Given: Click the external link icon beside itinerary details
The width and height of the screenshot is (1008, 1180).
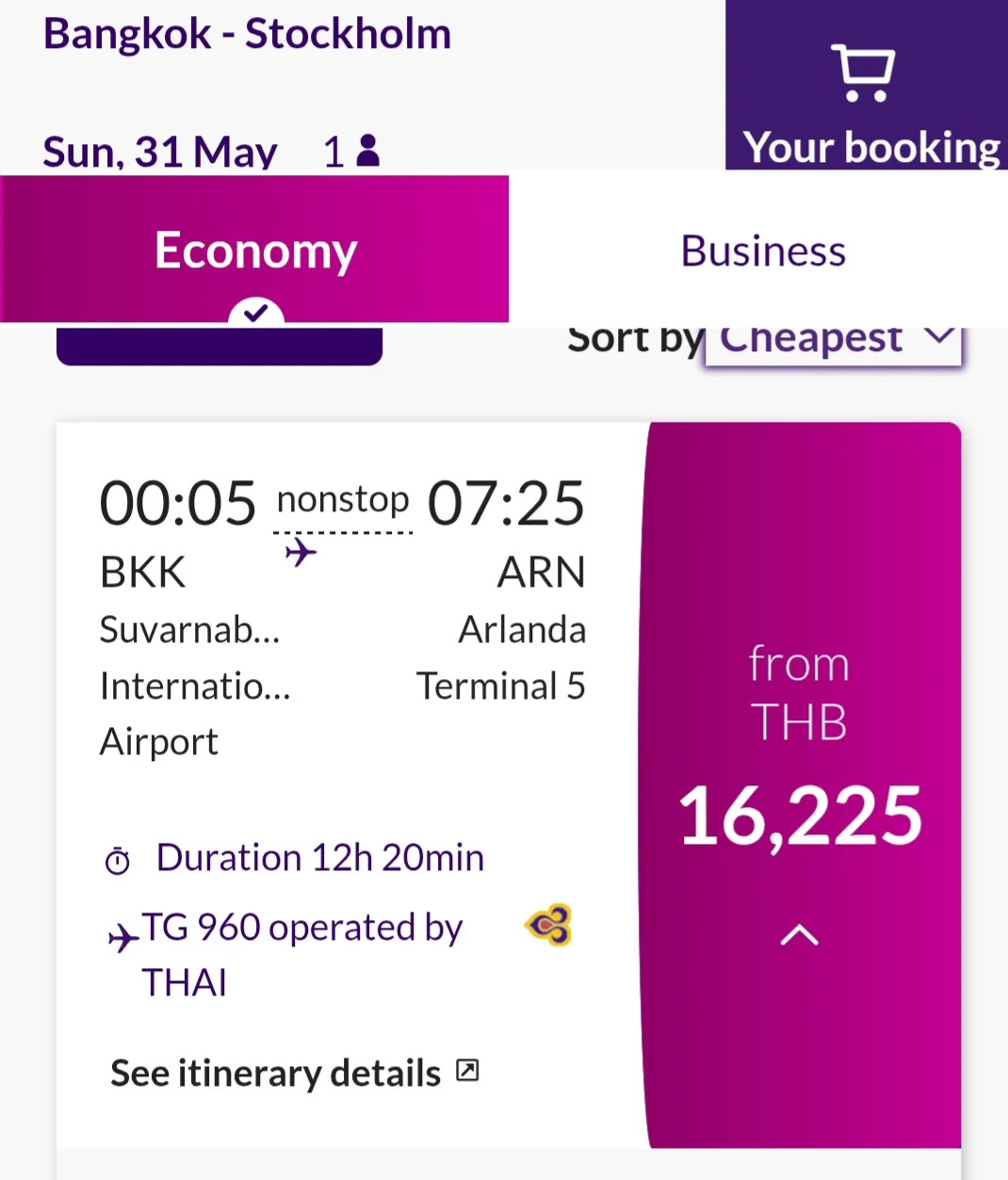Looking at the screenshot, I should pos(467,1071).
